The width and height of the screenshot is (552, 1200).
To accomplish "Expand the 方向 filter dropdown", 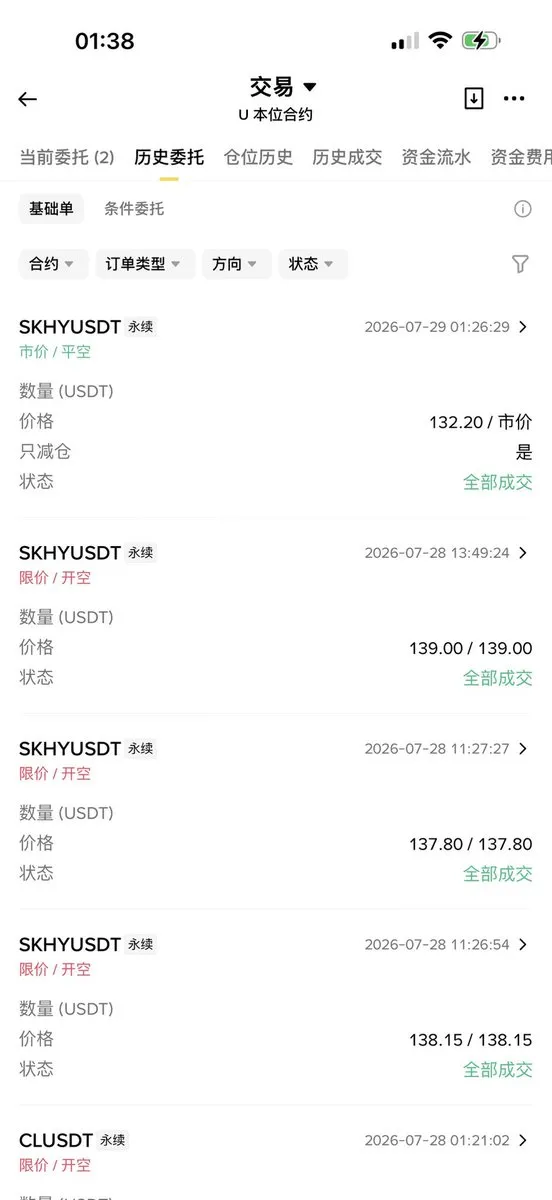I will (237, 264).
